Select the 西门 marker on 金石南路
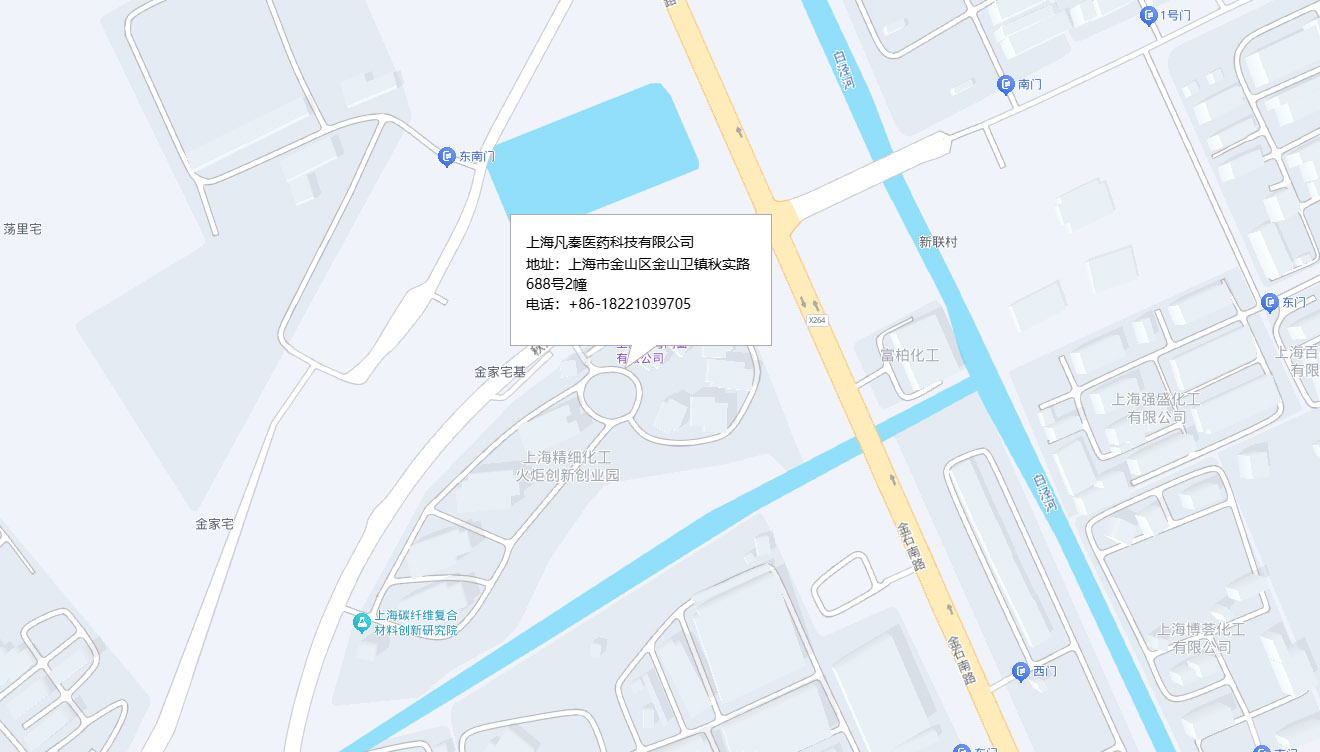This screenshot has width=1320, height=752. coord(1021,672)
